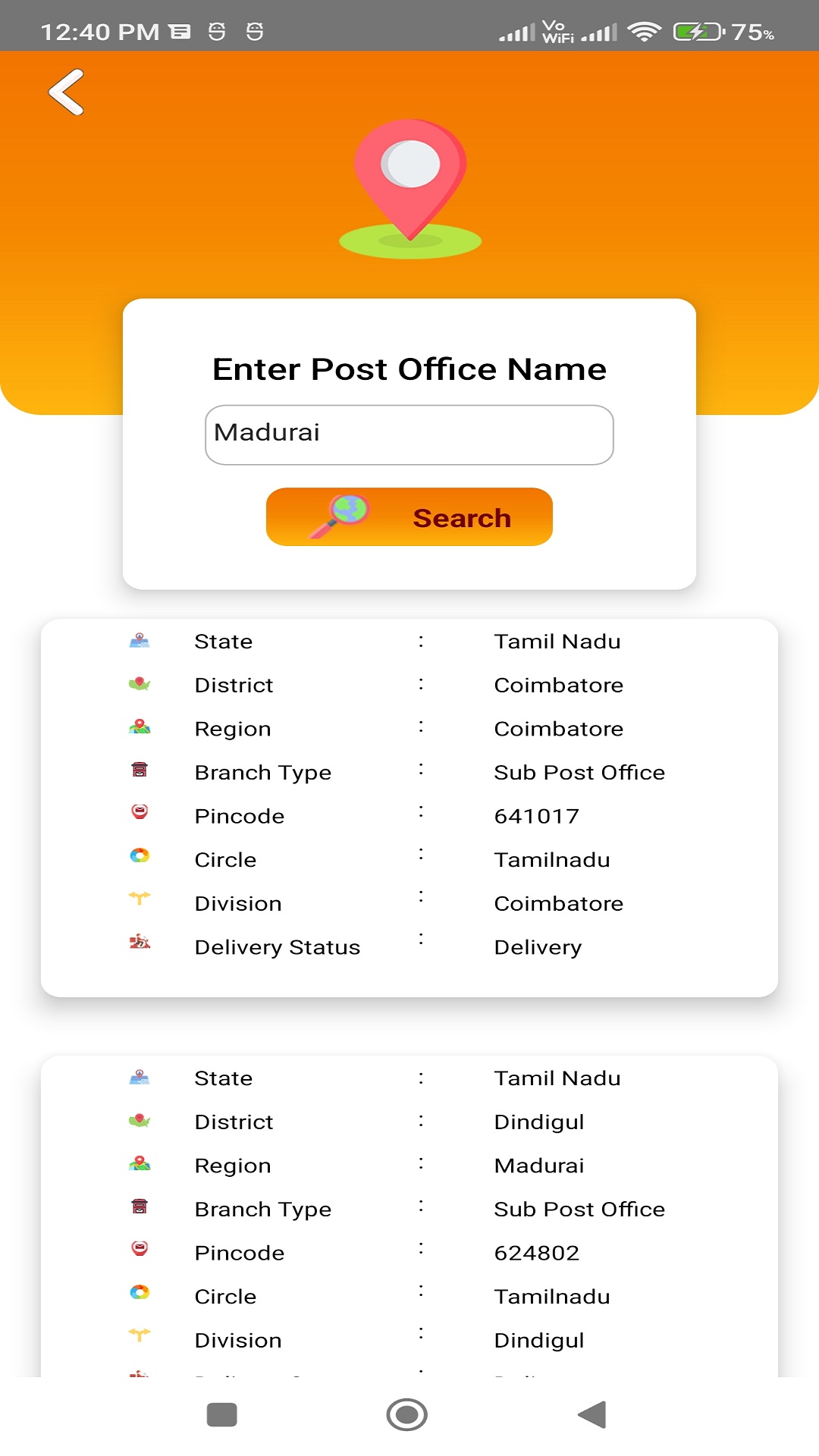
Task: Open the system home screen
Action: (407, 1414)
